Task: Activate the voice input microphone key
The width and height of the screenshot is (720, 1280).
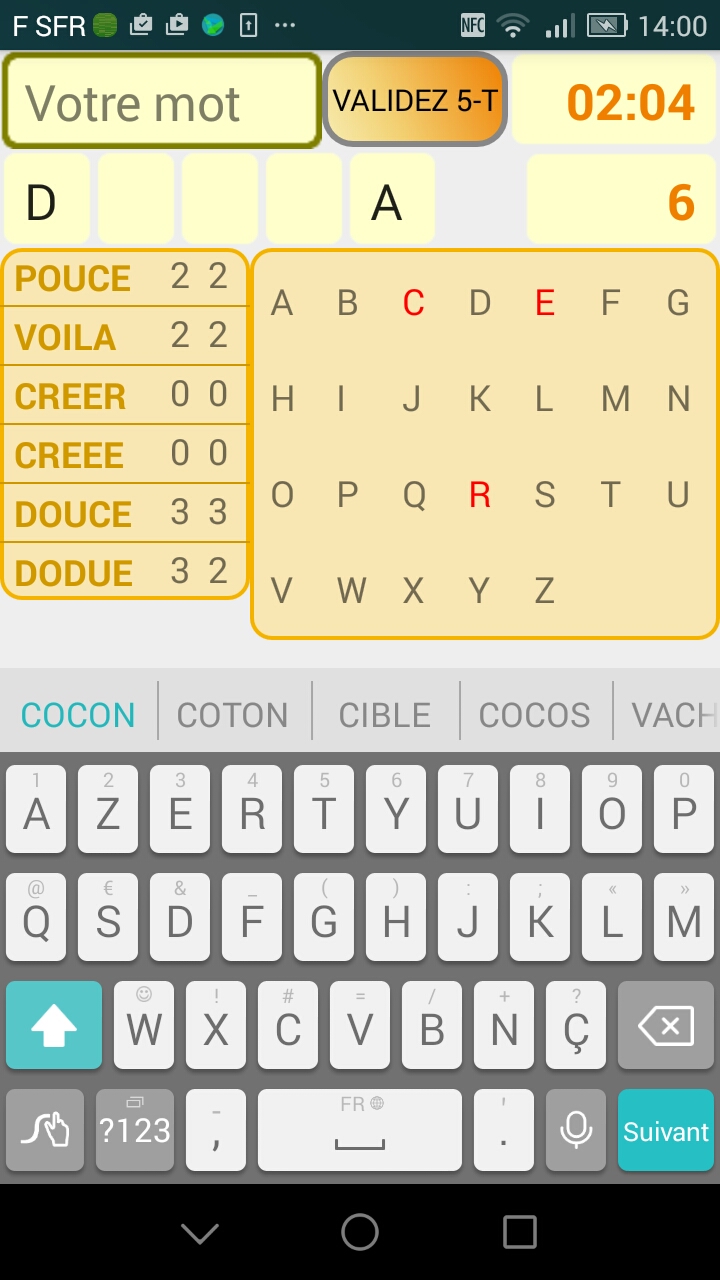Action: 576,1131
